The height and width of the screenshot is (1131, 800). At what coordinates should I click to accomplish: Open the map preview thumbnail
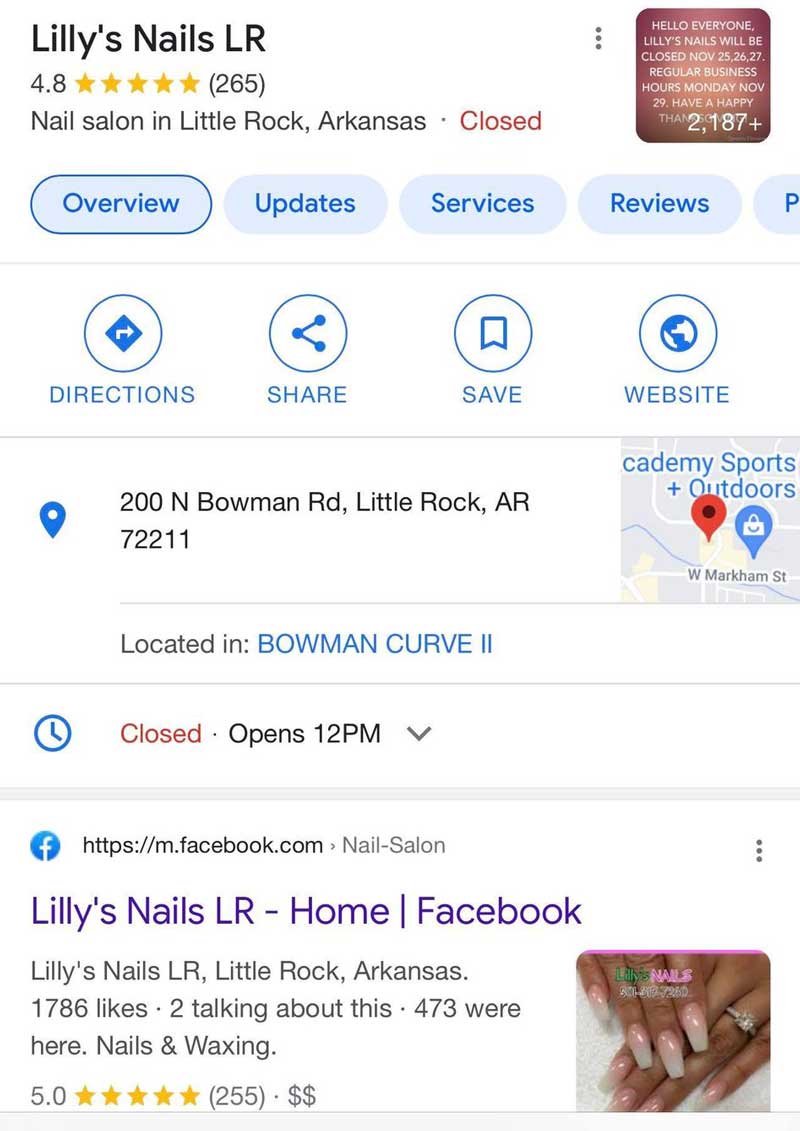[710, 520]
